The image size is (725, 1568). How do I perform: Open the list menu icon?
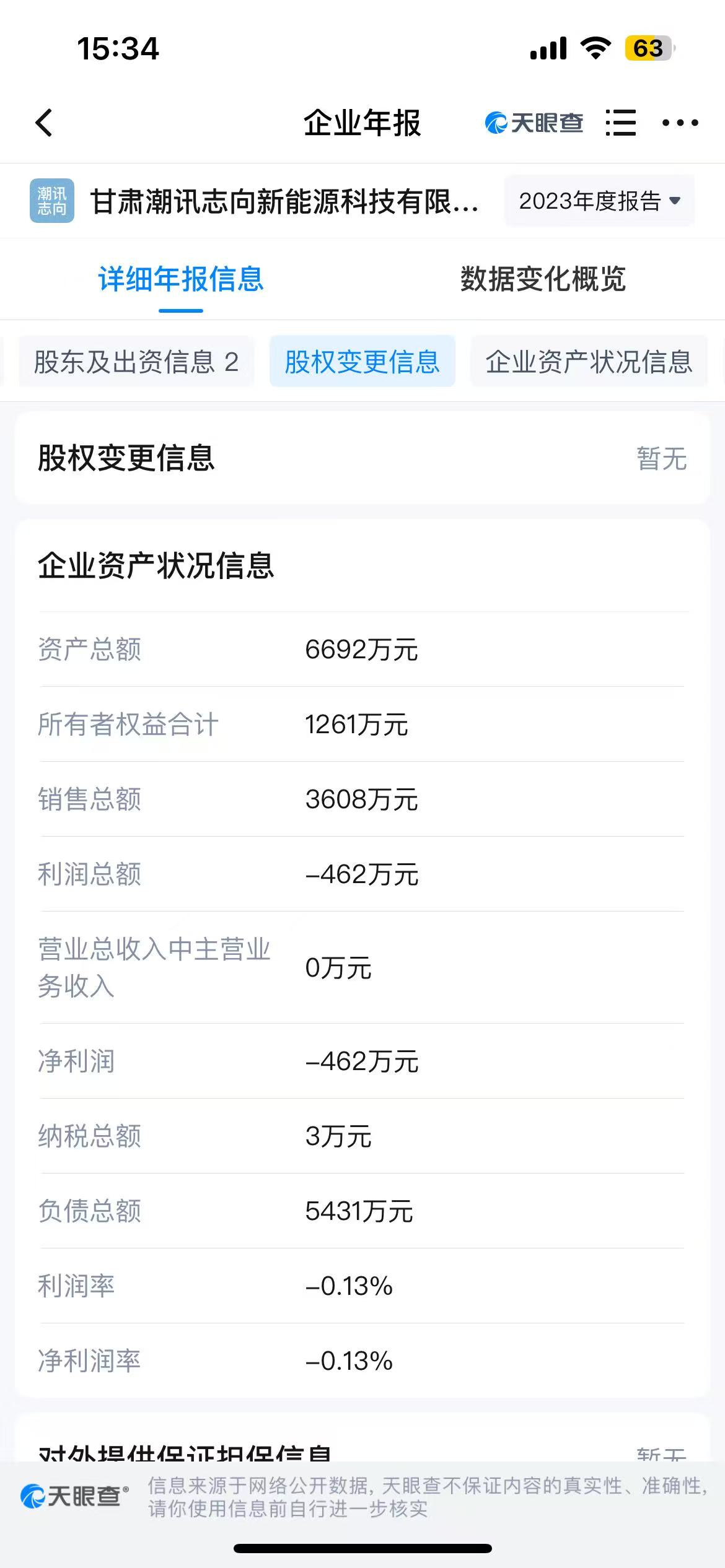[620, 123]
